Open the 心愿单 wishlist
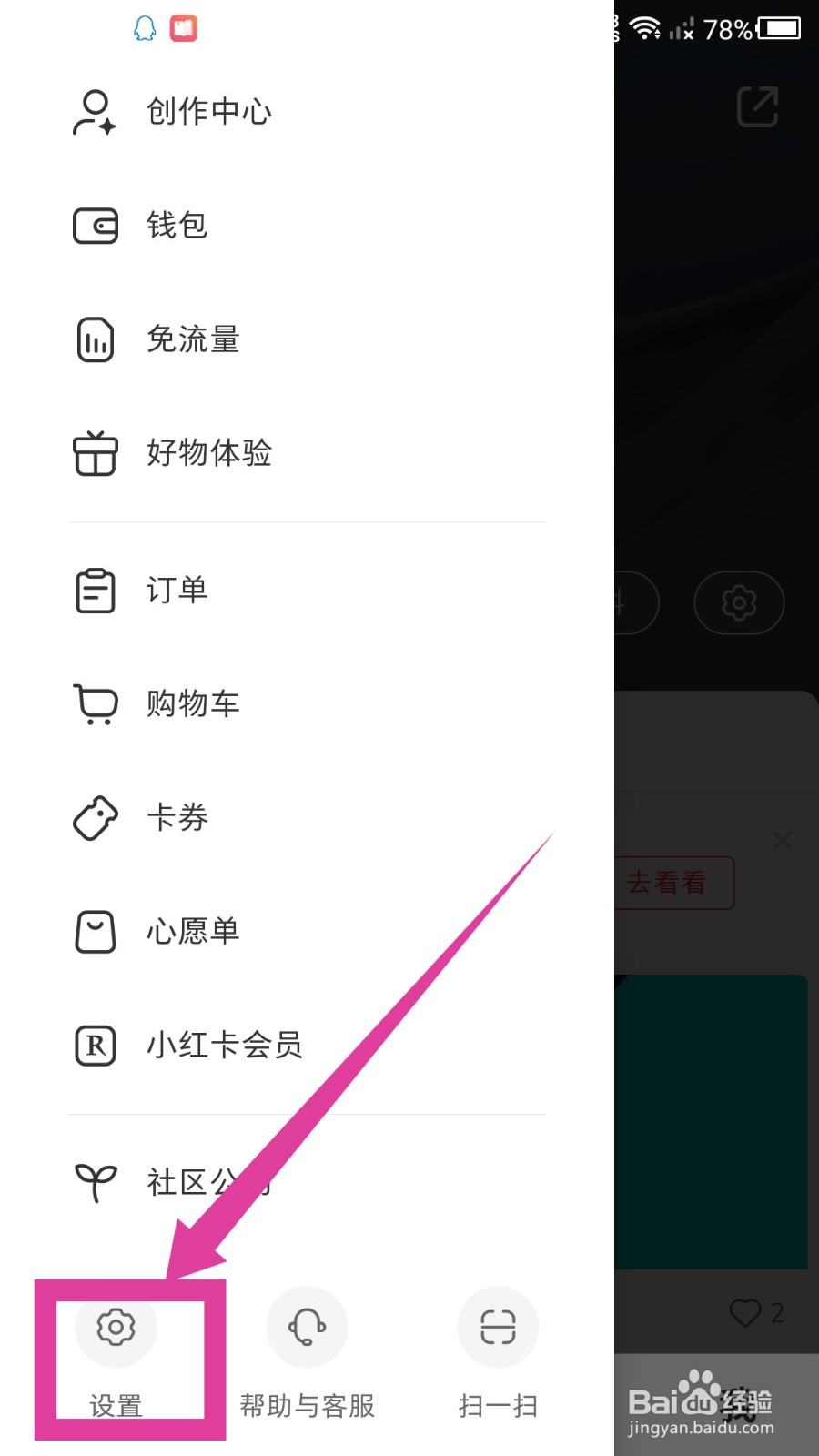Viewport: 819px width, 1456px height. click(192, 931)
